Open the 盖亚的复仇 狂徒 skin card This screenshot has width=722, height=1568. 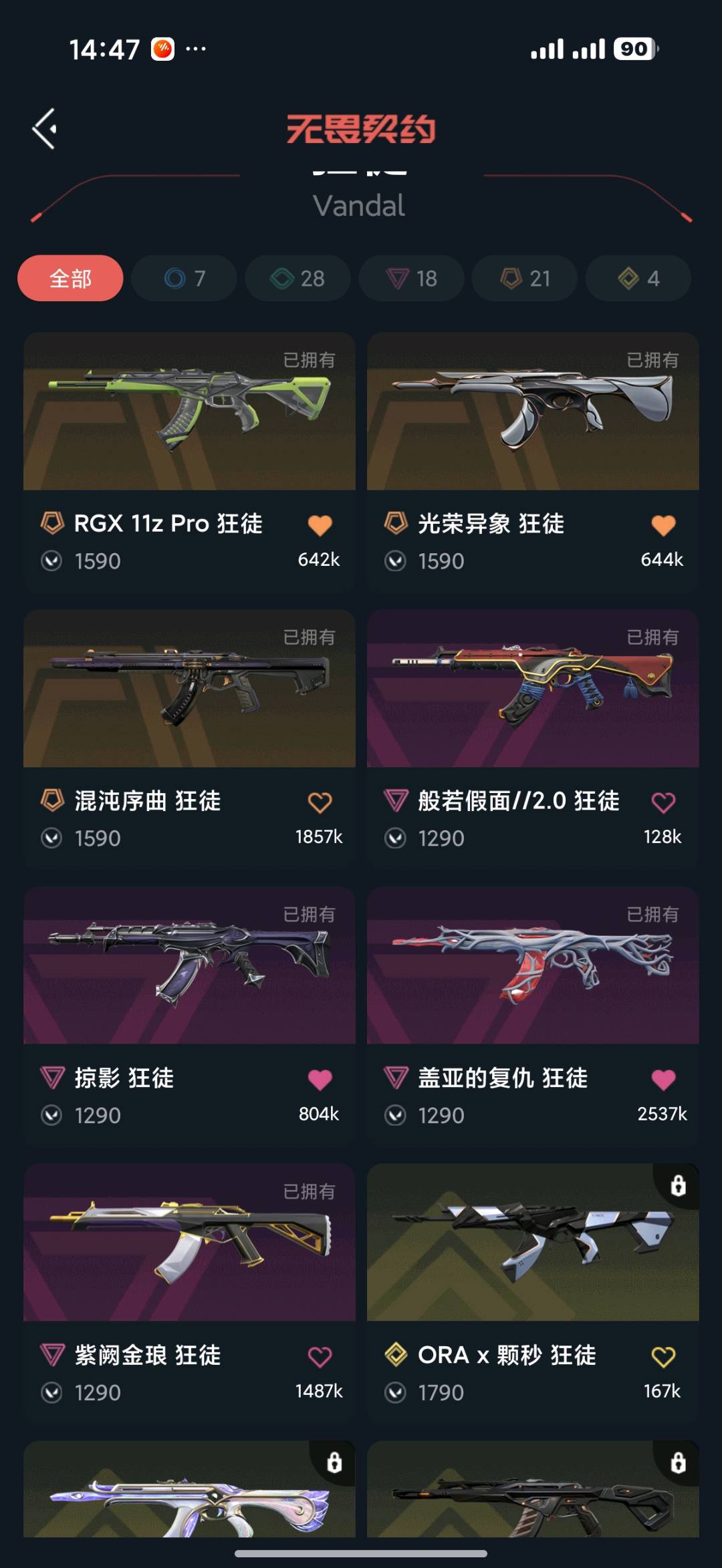point(533,965)
